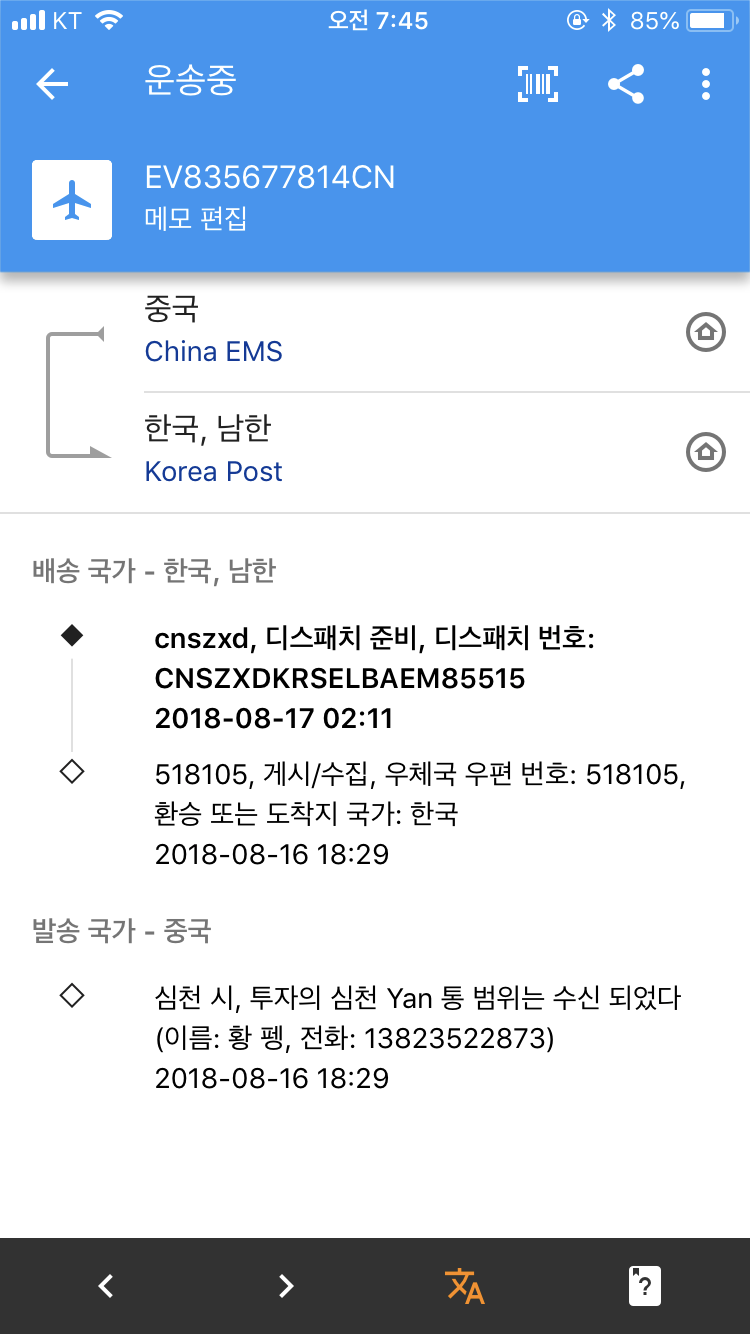This screenshot has height=1334, width=750.
Task: Go to previous package with left chevron
Action: (106, 1286)
